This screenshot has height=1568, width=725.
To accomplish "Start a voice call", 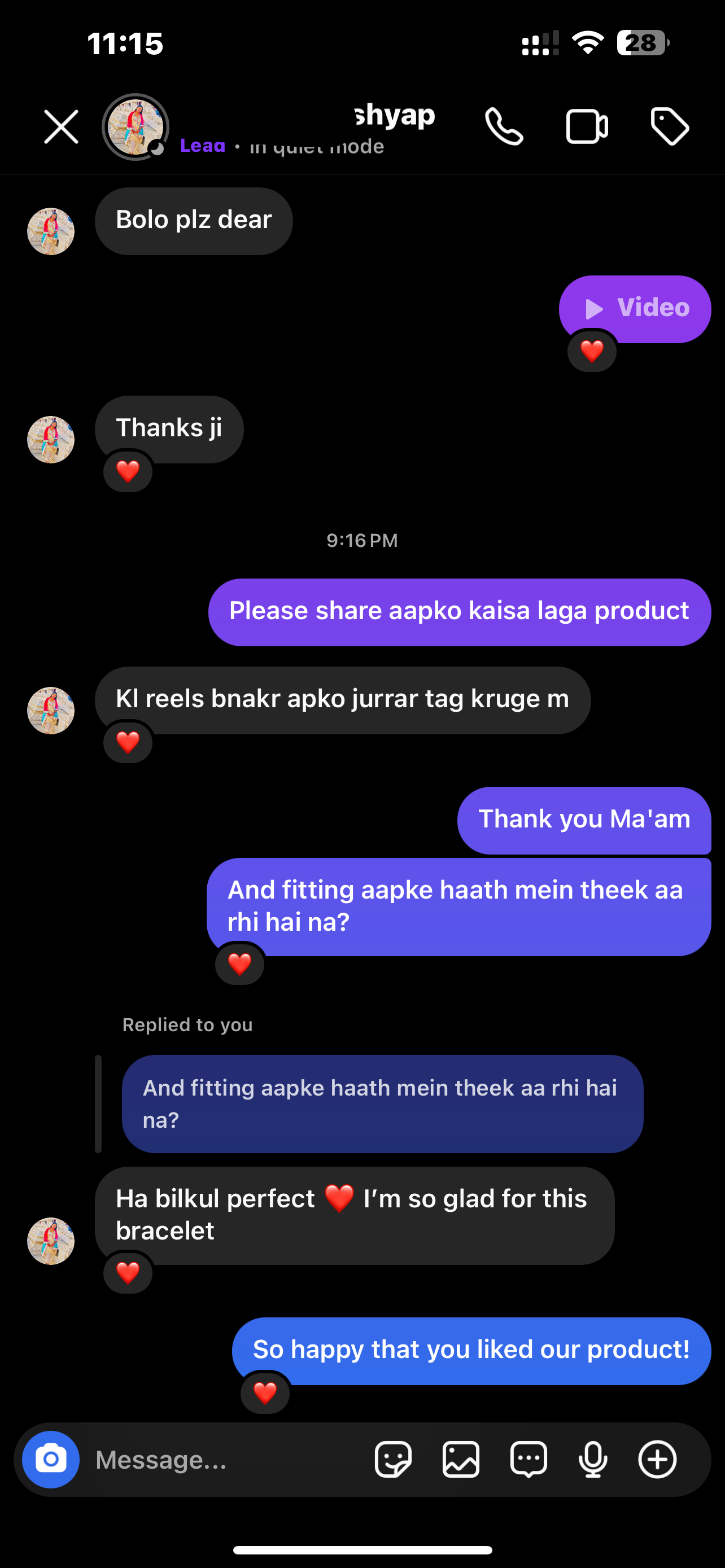I will click(x=504, y=126).
